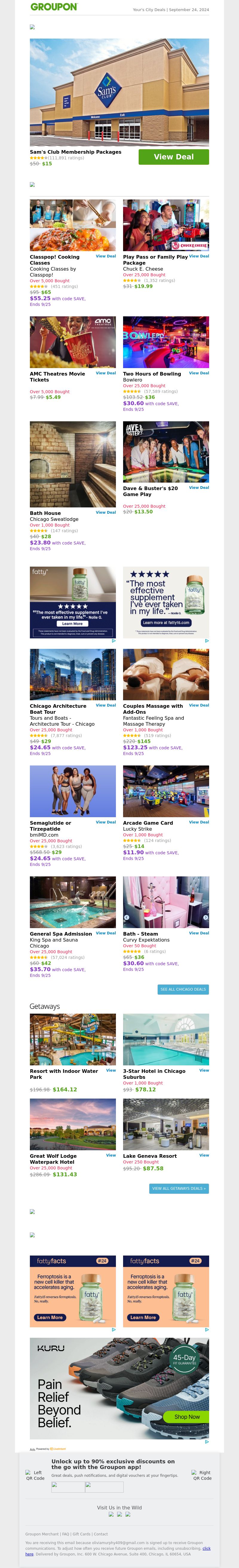Open the Couples Massage deal photo
Image resolution: width=239 pixels, height=1568 pixels.
(x=166, y=674)
